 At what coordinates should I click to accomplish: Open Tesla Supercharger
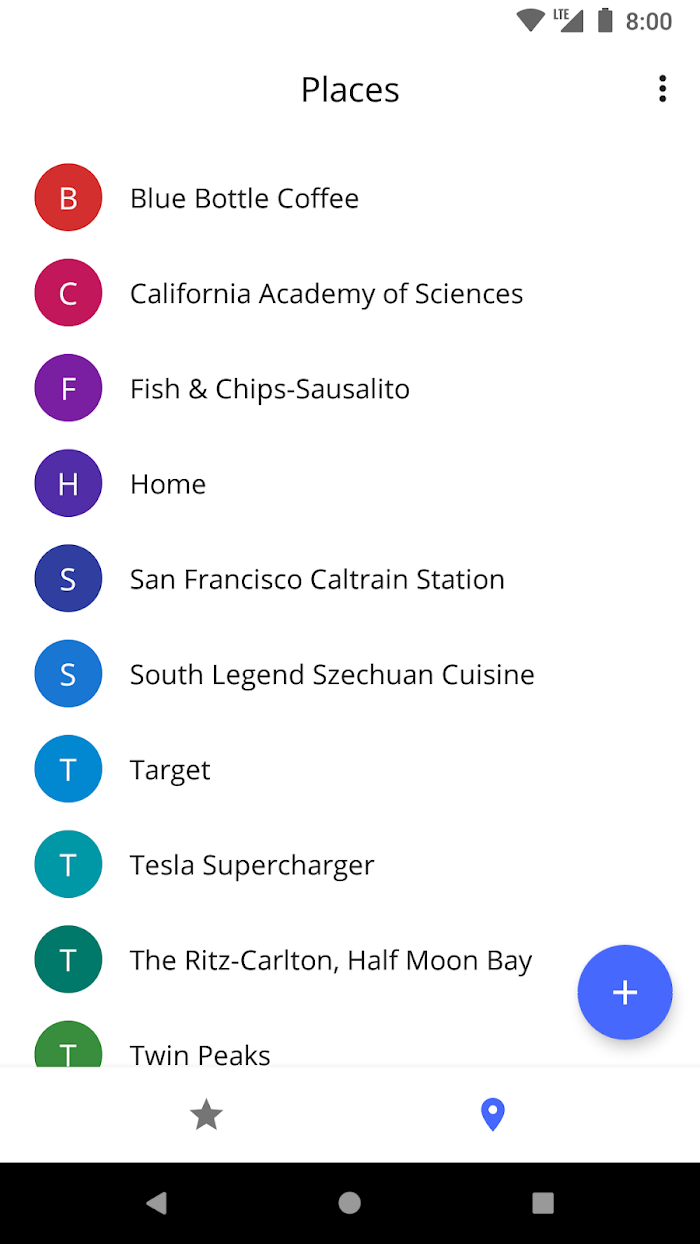(350, 865)
